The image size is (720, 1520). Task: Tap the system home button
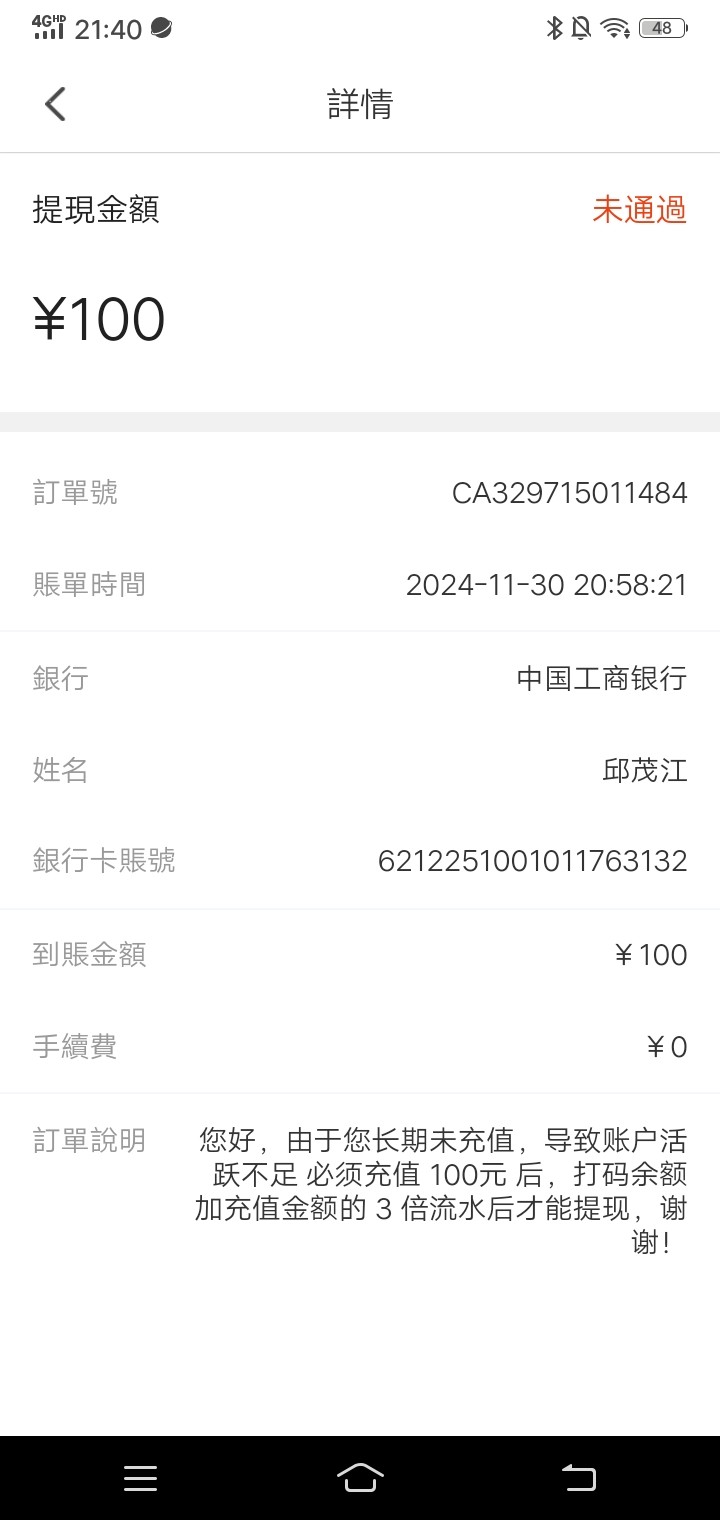360,1477
